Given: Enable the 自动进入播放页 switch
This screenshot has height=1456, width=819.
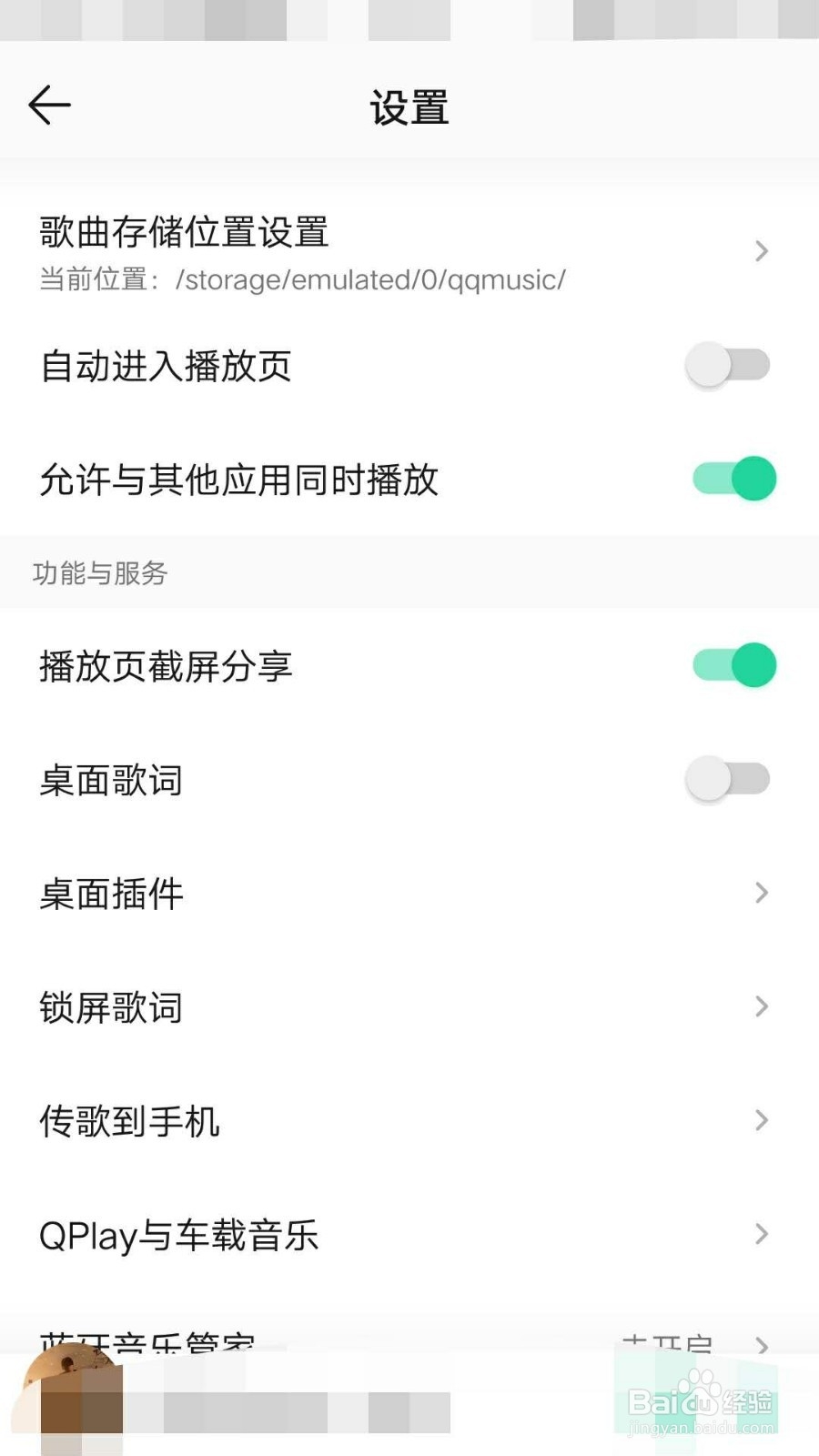Looking at the screenshot, I should (728, 365).
